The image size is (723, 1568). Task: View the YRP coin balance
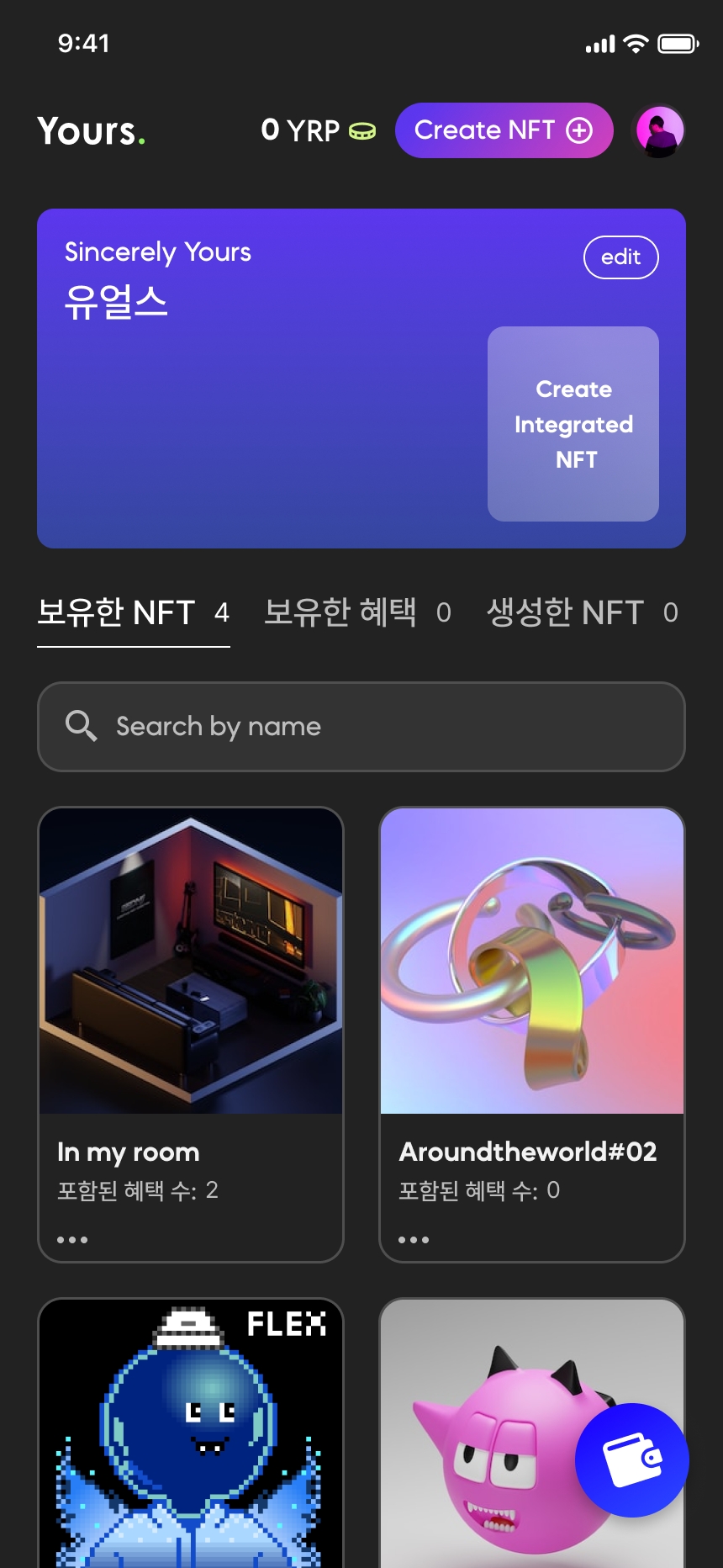click(318, 130)
